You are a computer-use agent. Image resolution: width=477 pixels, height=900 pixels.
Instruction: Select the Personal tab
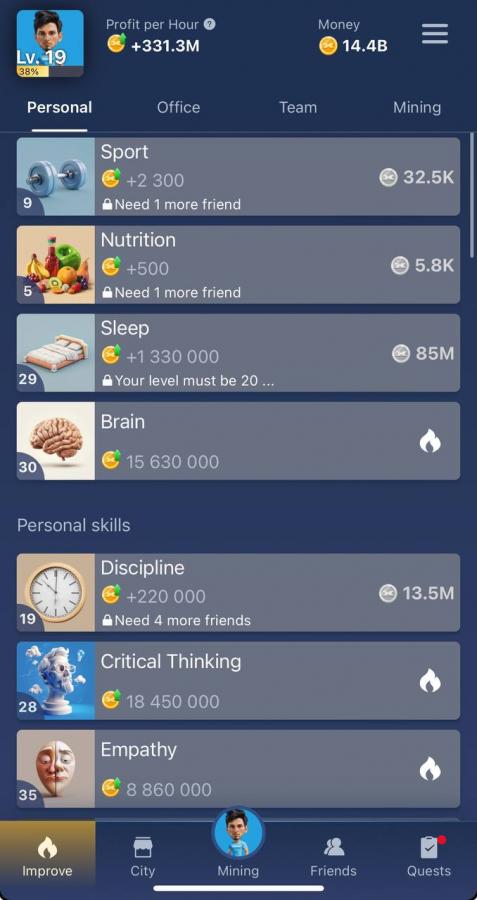tap(60, 107)
